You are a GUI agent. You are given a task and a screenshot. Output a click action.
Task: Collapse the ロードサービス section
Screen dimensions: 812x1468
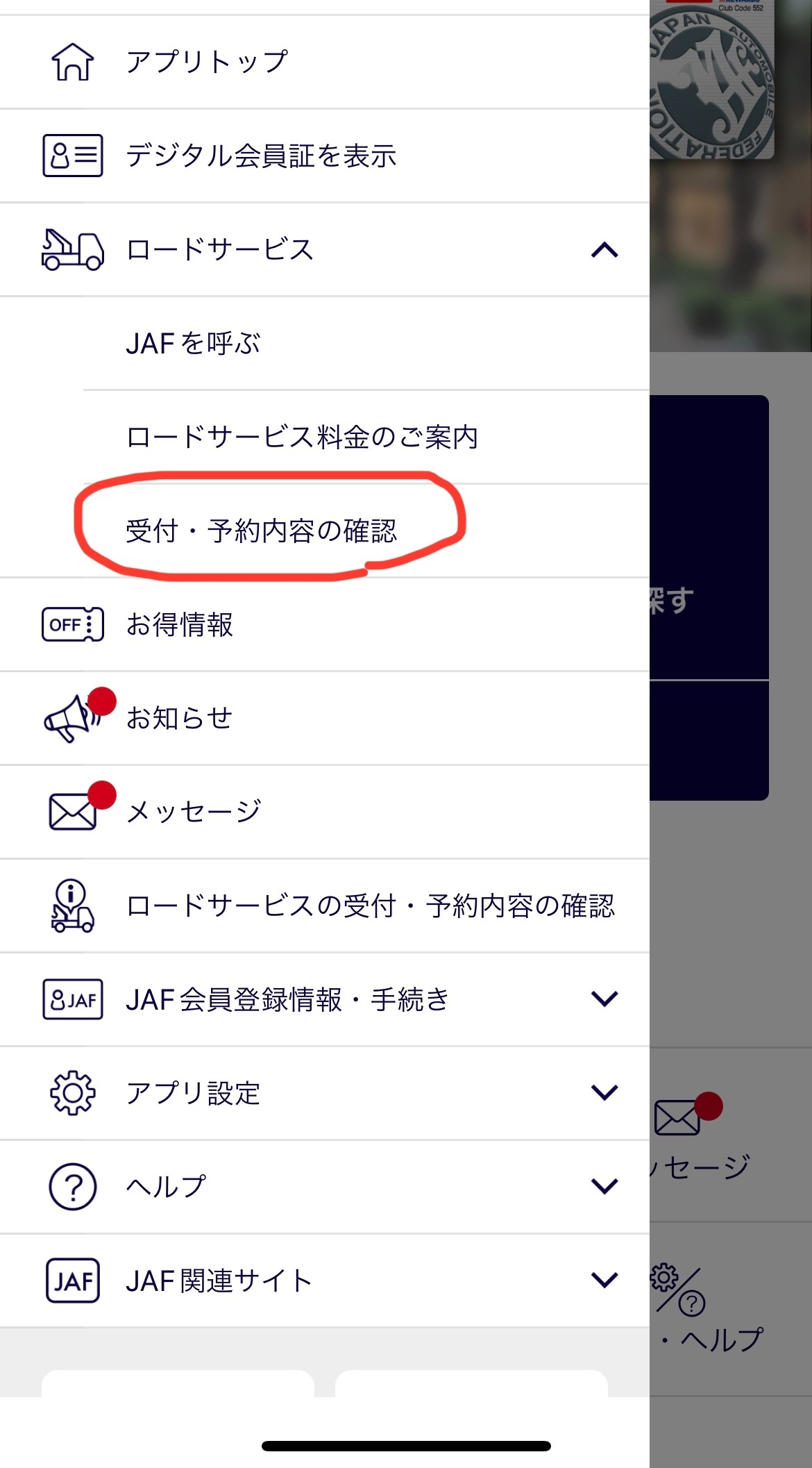(x=604, y=250)
